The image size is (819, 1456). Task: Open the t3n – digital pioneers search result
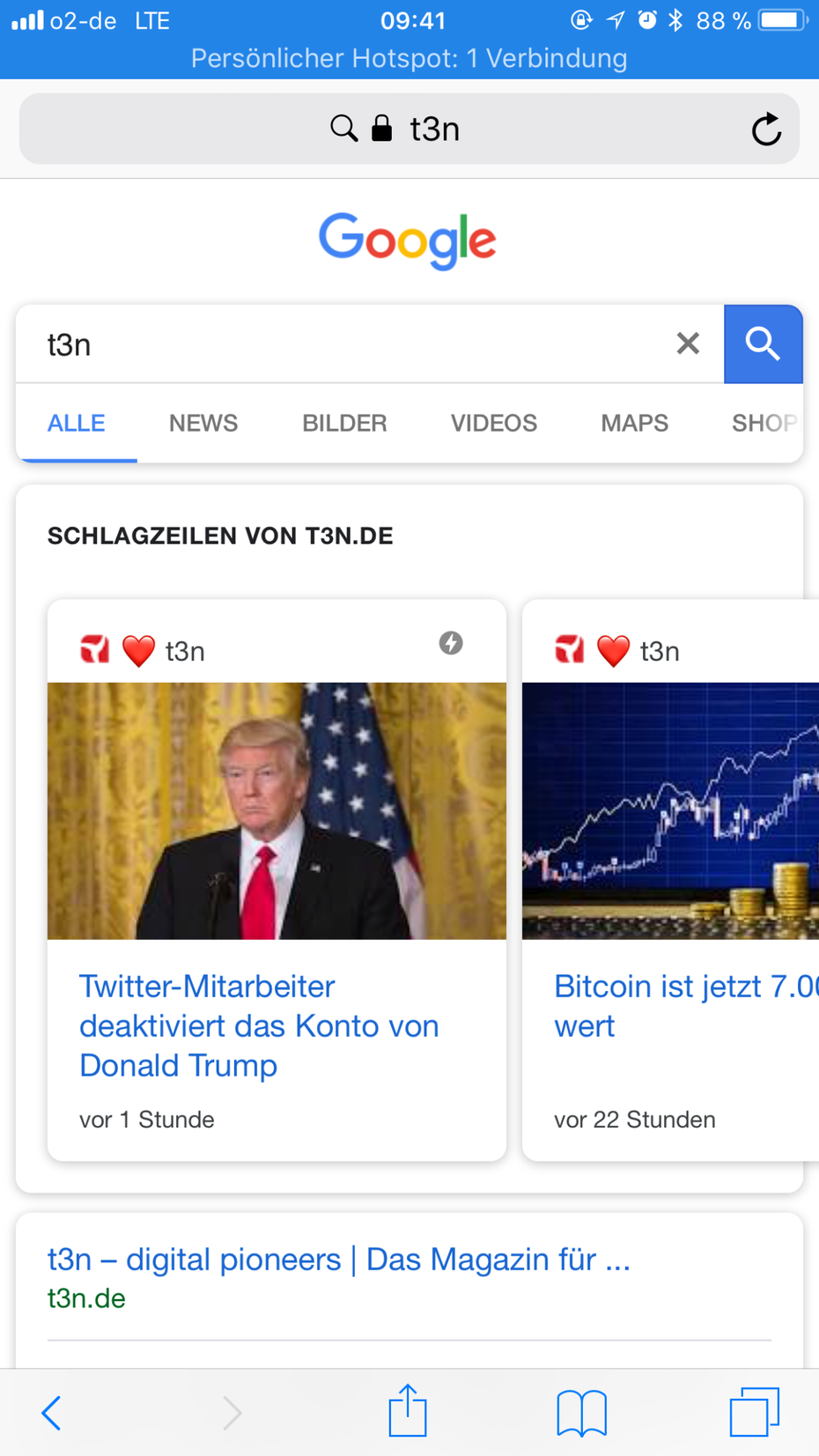(x=339, y=1260)
